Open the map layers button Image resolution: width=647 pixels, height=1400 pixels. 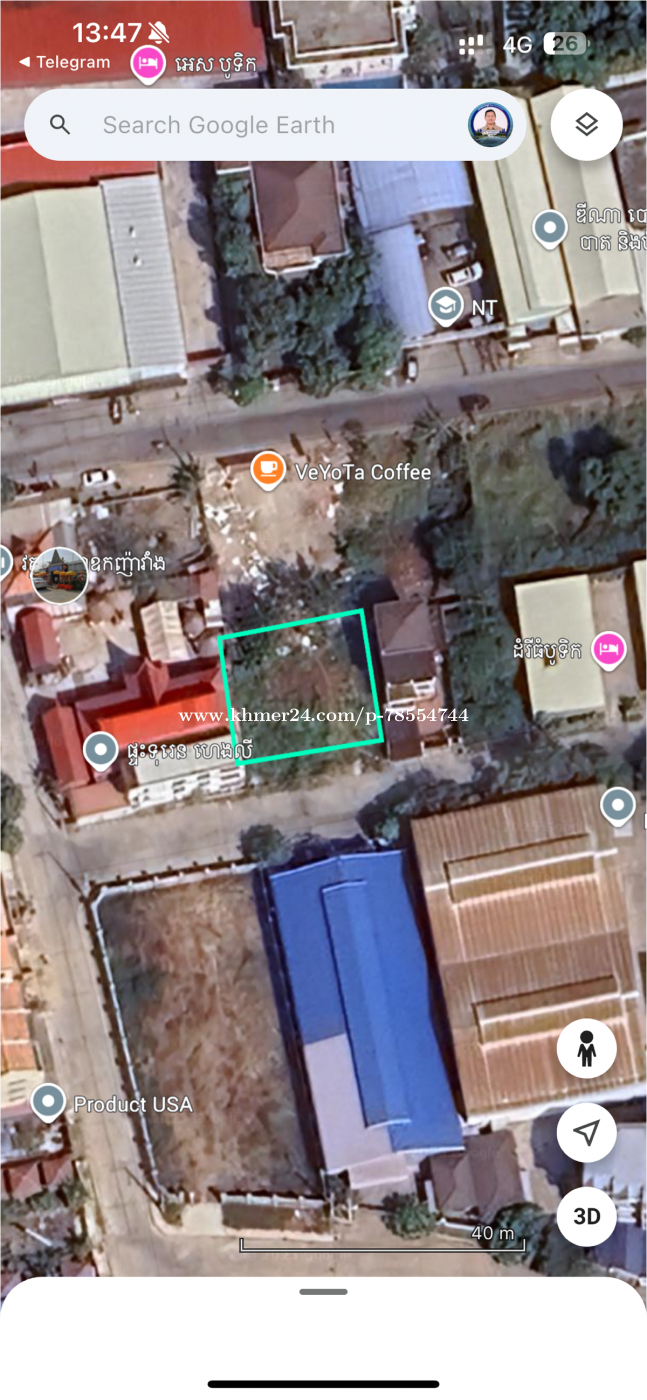click(587, 124)
